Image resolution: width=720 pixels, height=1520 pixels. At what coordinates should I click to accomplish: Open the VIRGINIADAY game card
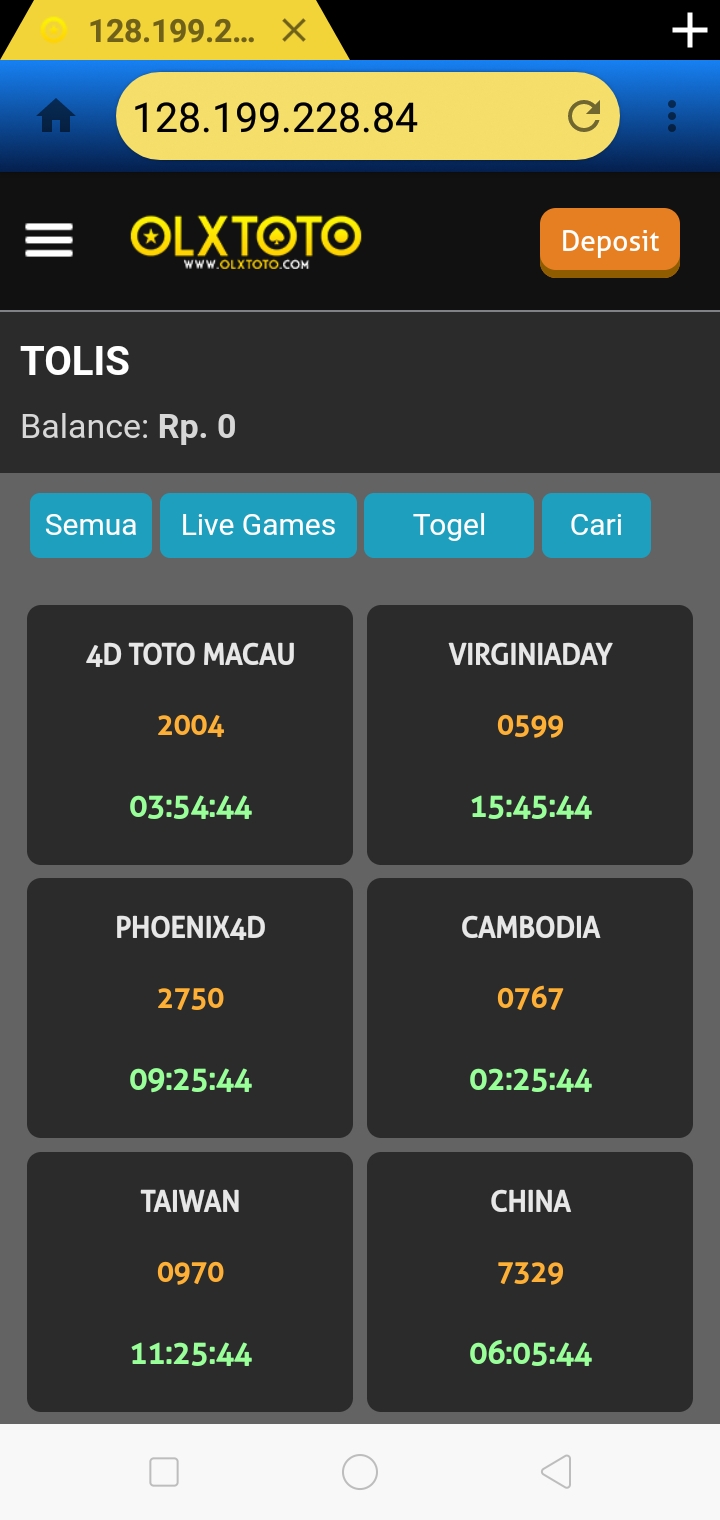pyautogui.click(x=530, y=734)
